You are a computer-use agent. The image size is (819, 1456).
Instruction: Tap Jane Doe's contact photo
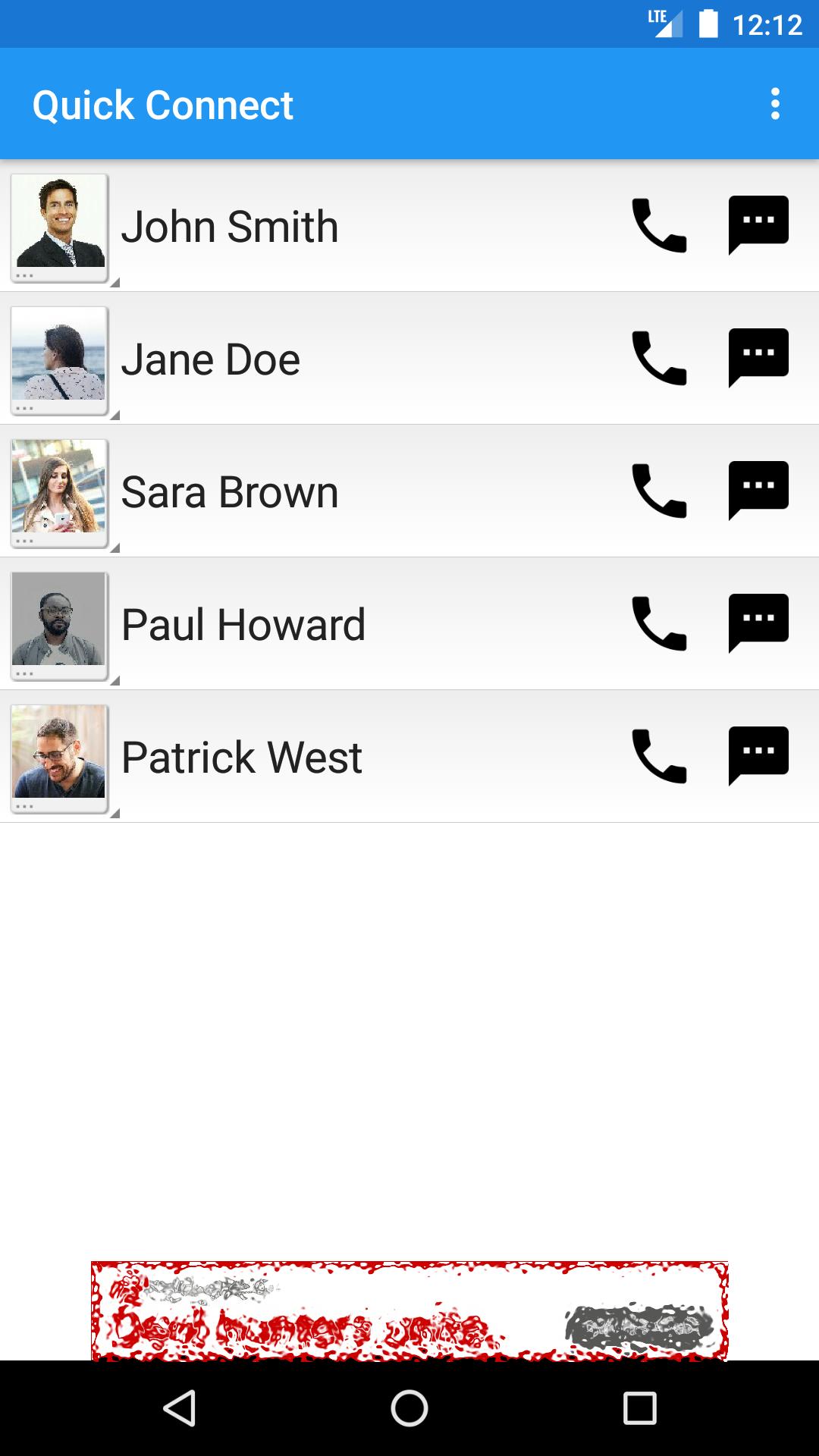point(59,359)
